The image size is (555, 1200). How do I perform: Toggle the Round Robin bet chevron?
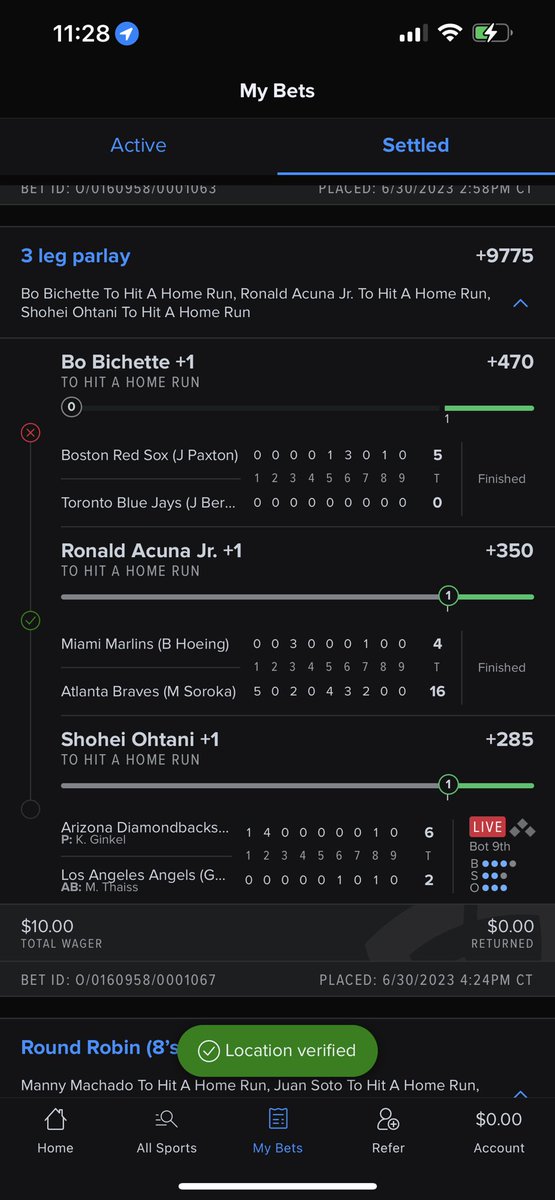[x=520, y=1095]
